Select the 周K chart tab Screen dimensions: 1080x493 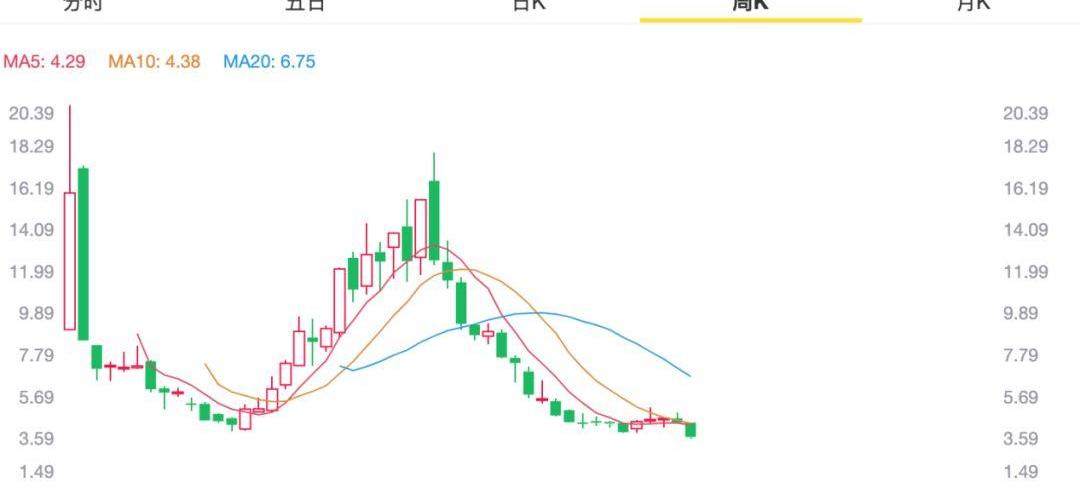(x=750, y=5)
